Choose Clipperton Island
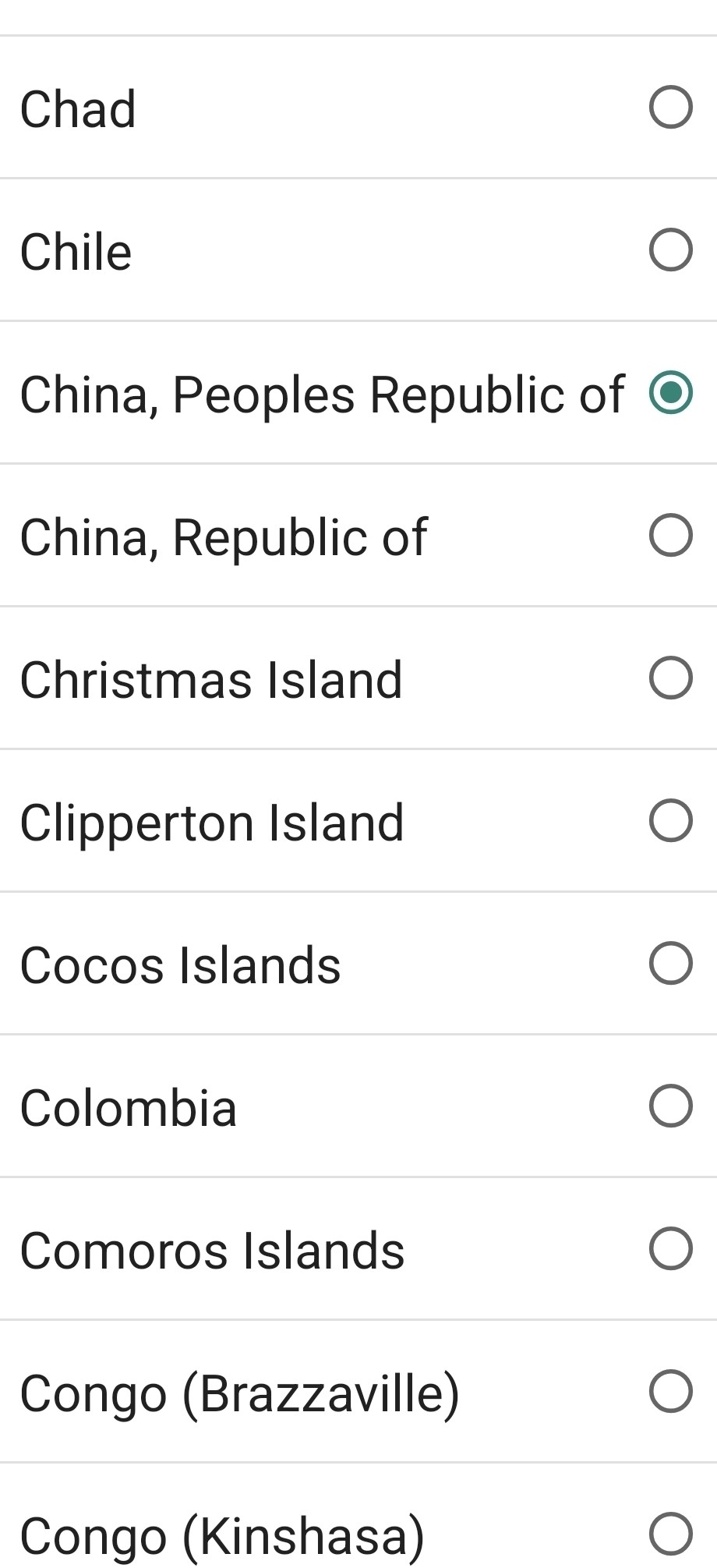This screenshot has height=1568, width=717. [670, 820]
